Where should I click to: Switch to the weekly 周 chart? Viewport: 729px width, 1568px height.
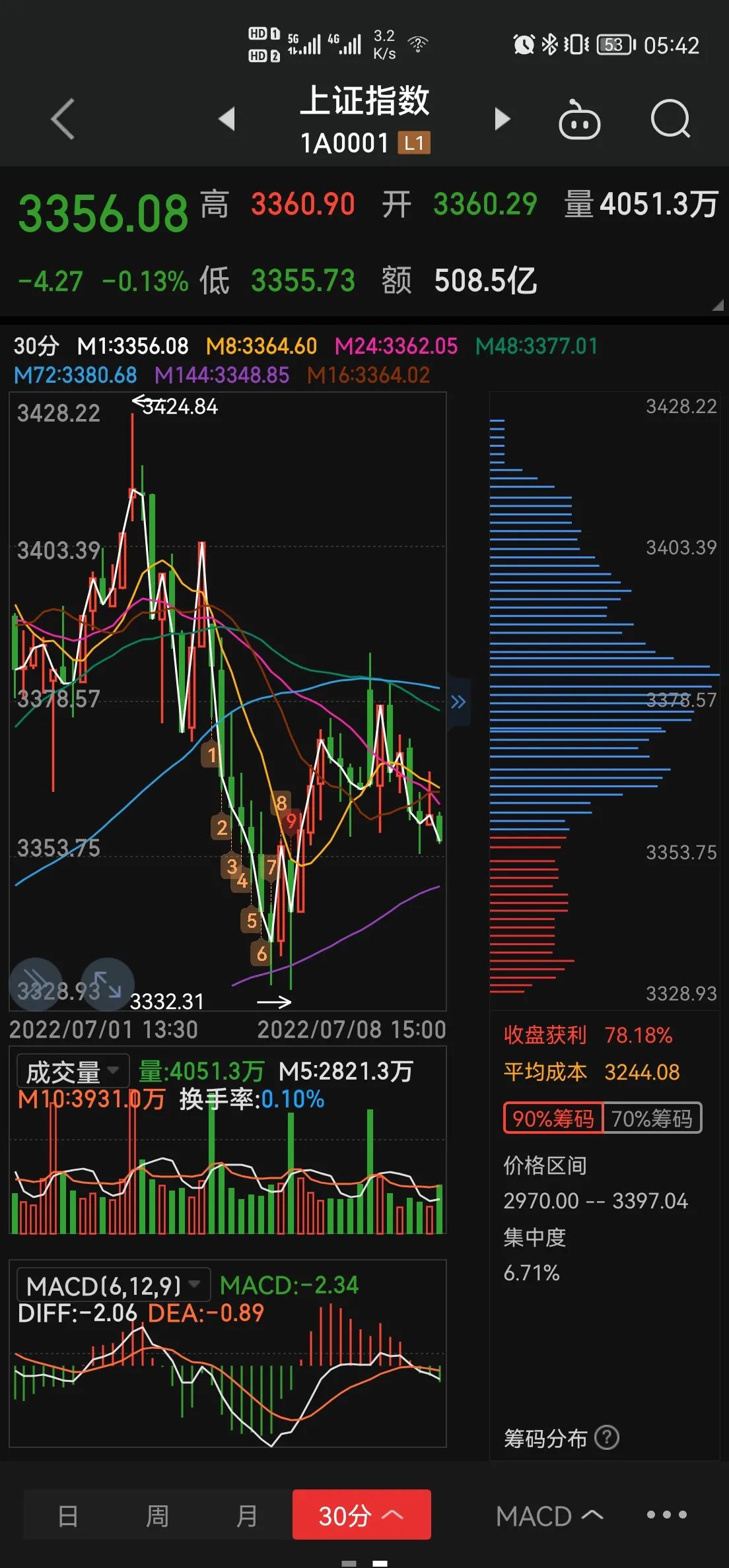(x=157, y=1515)
